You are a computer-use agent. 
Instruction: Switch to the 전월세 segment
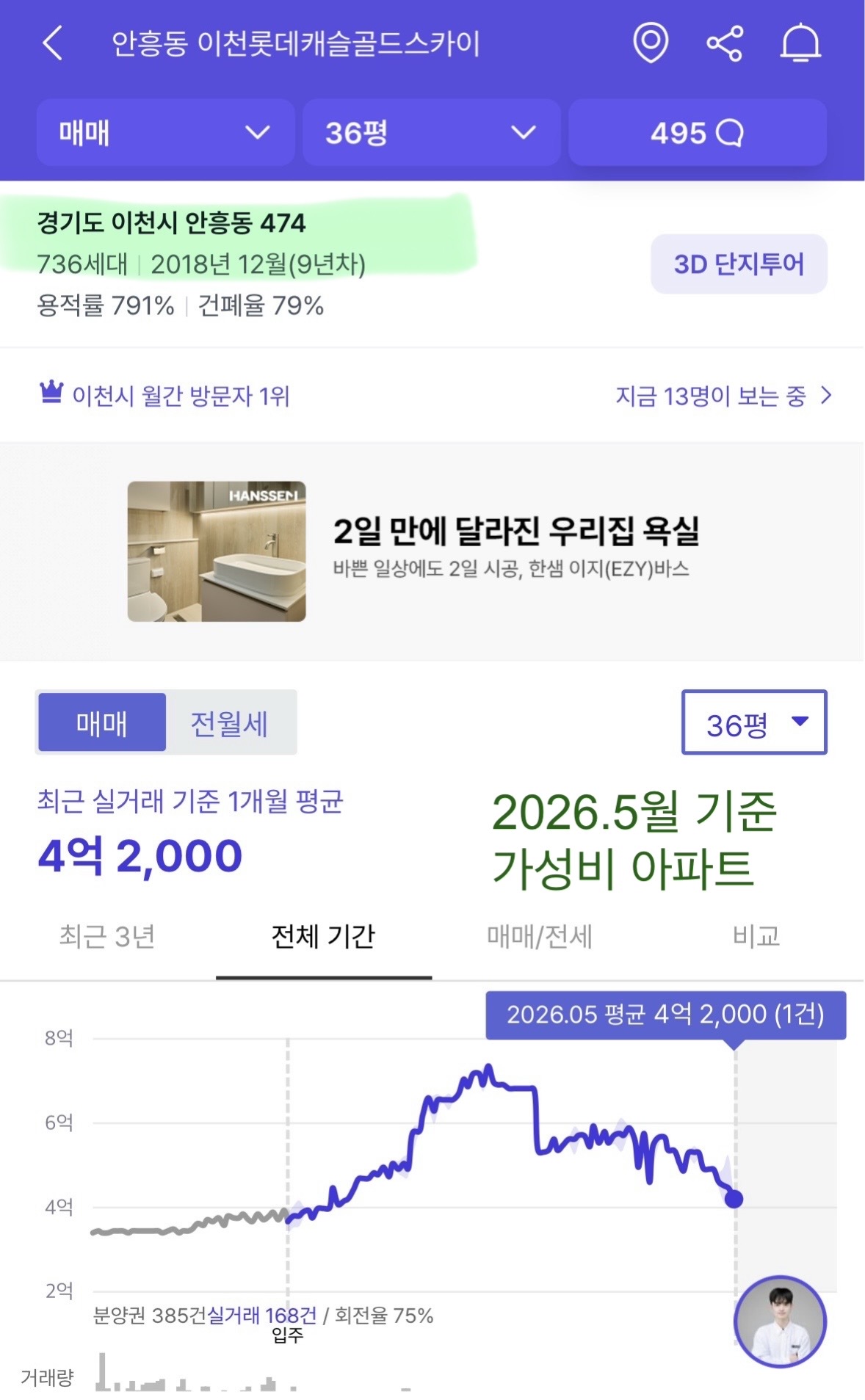tap(230, 722)
